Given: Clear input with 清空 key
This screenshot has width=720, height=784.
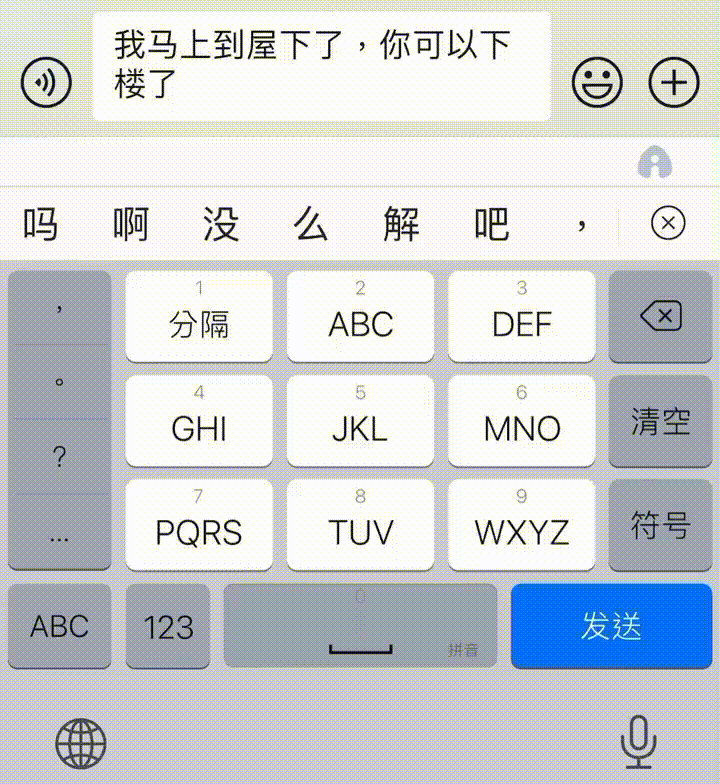Looking at the screenshot, I should pos(660,421).
